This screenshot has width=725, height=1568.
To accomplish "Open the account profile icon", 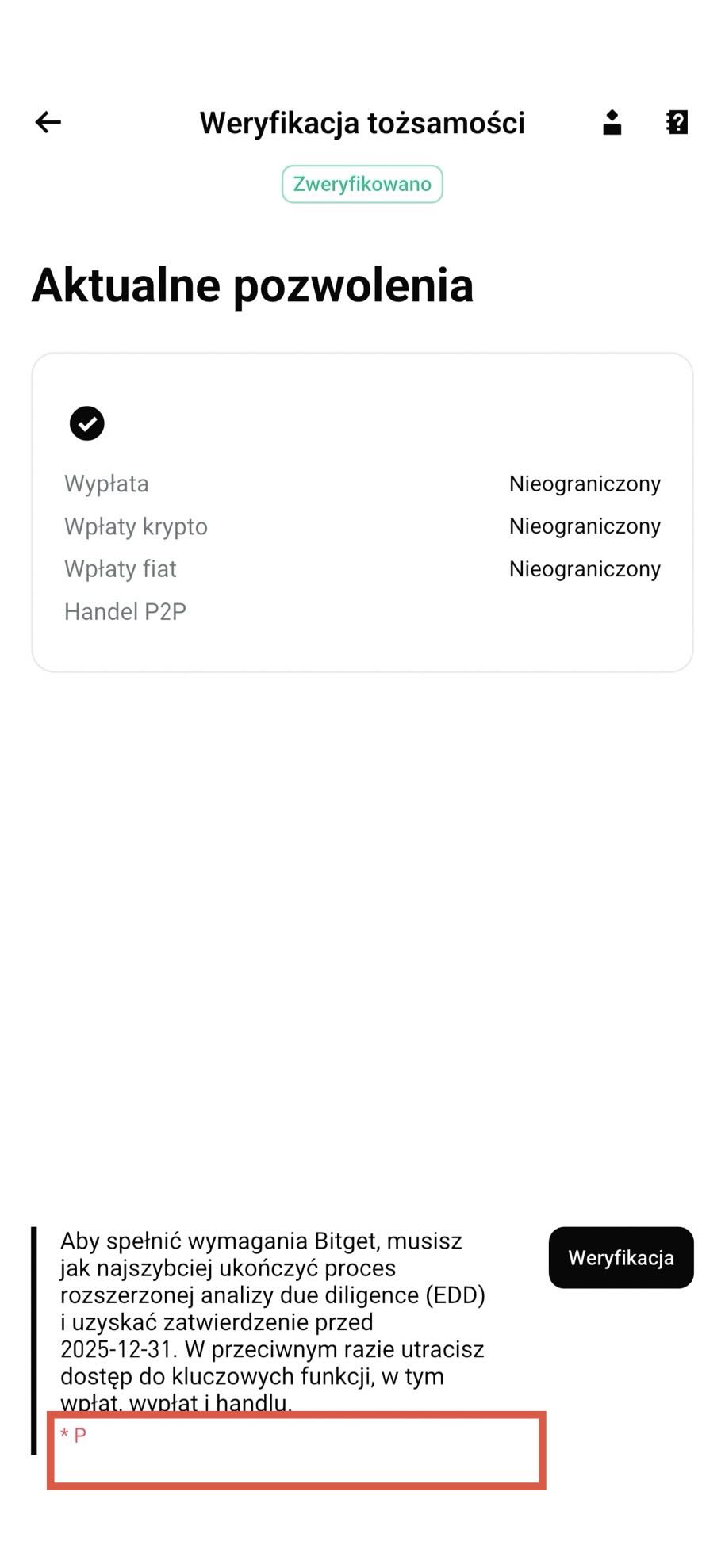I will tap(612, 123).
